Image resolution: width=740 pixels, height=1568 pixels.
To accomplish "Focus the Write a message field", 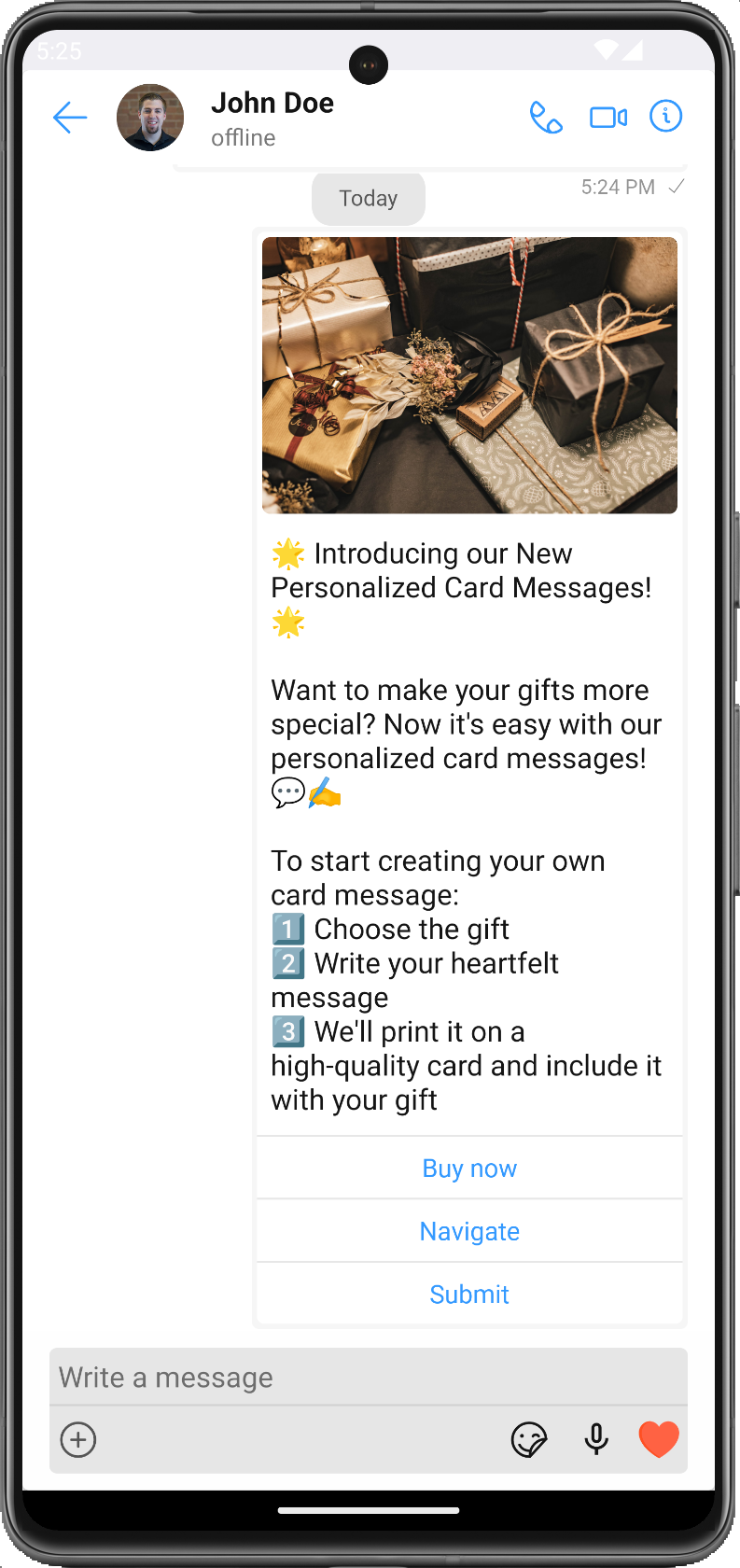I will [x=368, y=1378].
